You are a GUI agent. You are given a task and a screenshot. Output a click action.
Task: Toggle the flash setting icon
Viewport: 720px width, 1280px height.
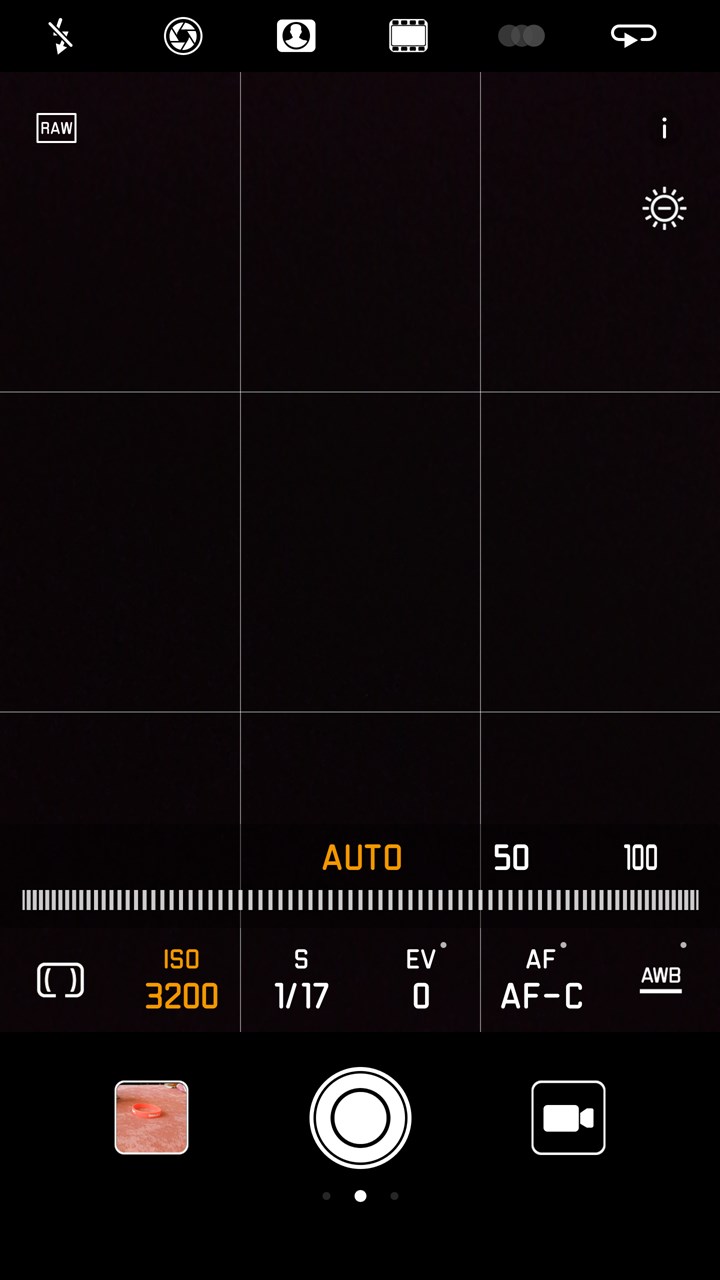[61, 36]
